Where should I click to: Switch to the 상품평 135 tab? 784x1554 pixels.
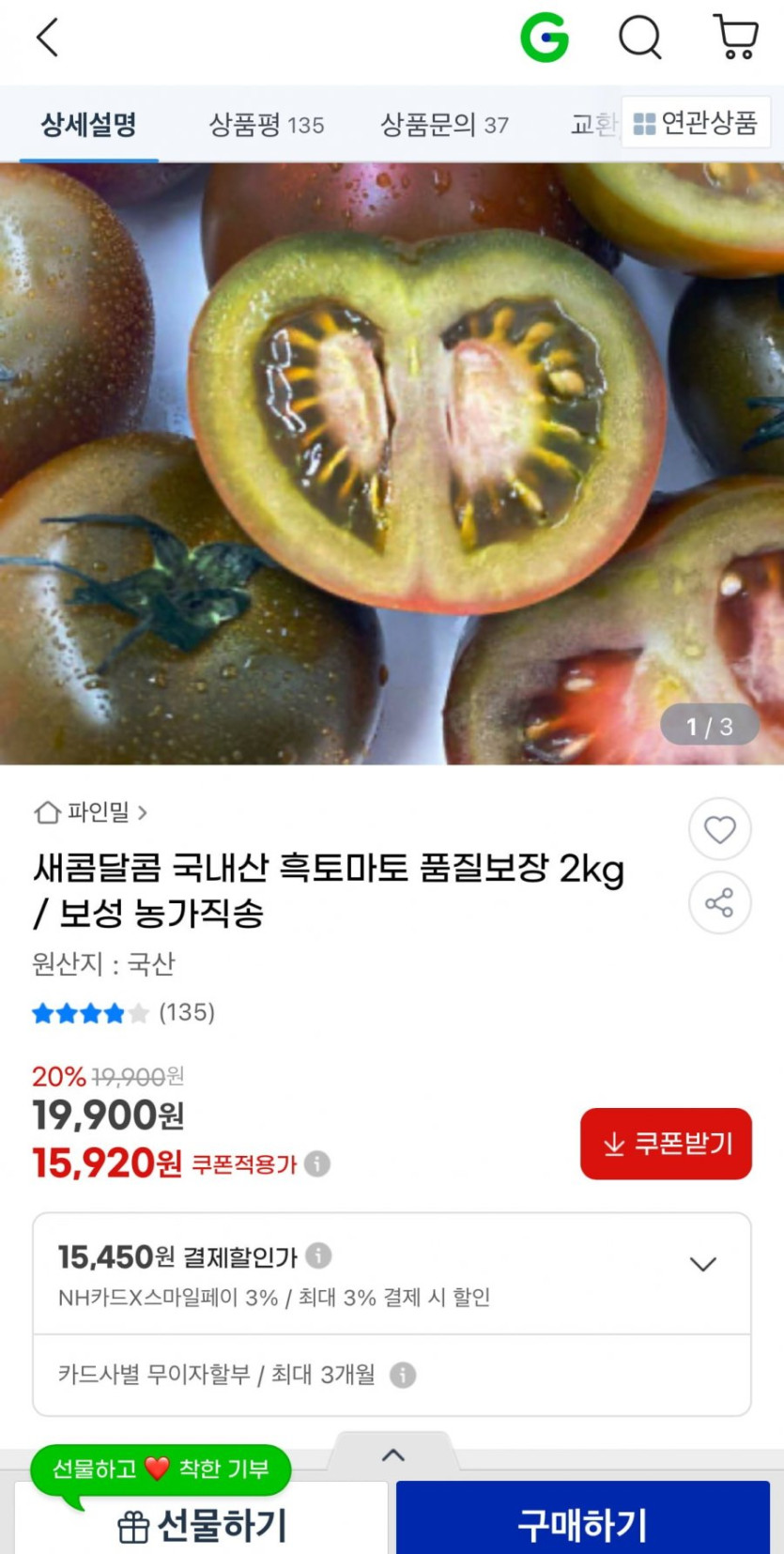[x=266, y=125]
